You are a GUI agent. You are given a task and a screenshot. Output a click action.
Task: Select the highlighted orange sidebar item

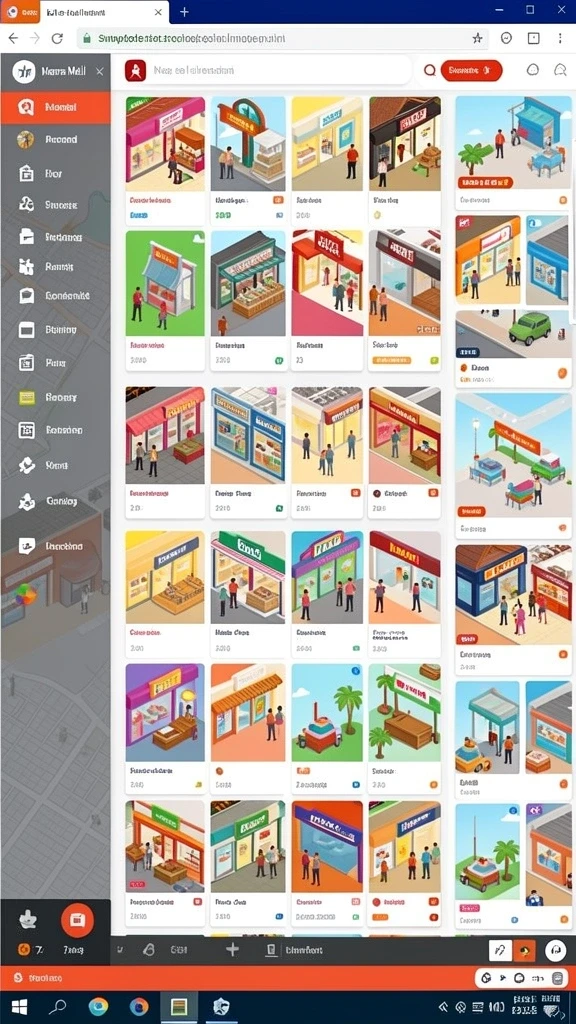(x=56, y=108)
